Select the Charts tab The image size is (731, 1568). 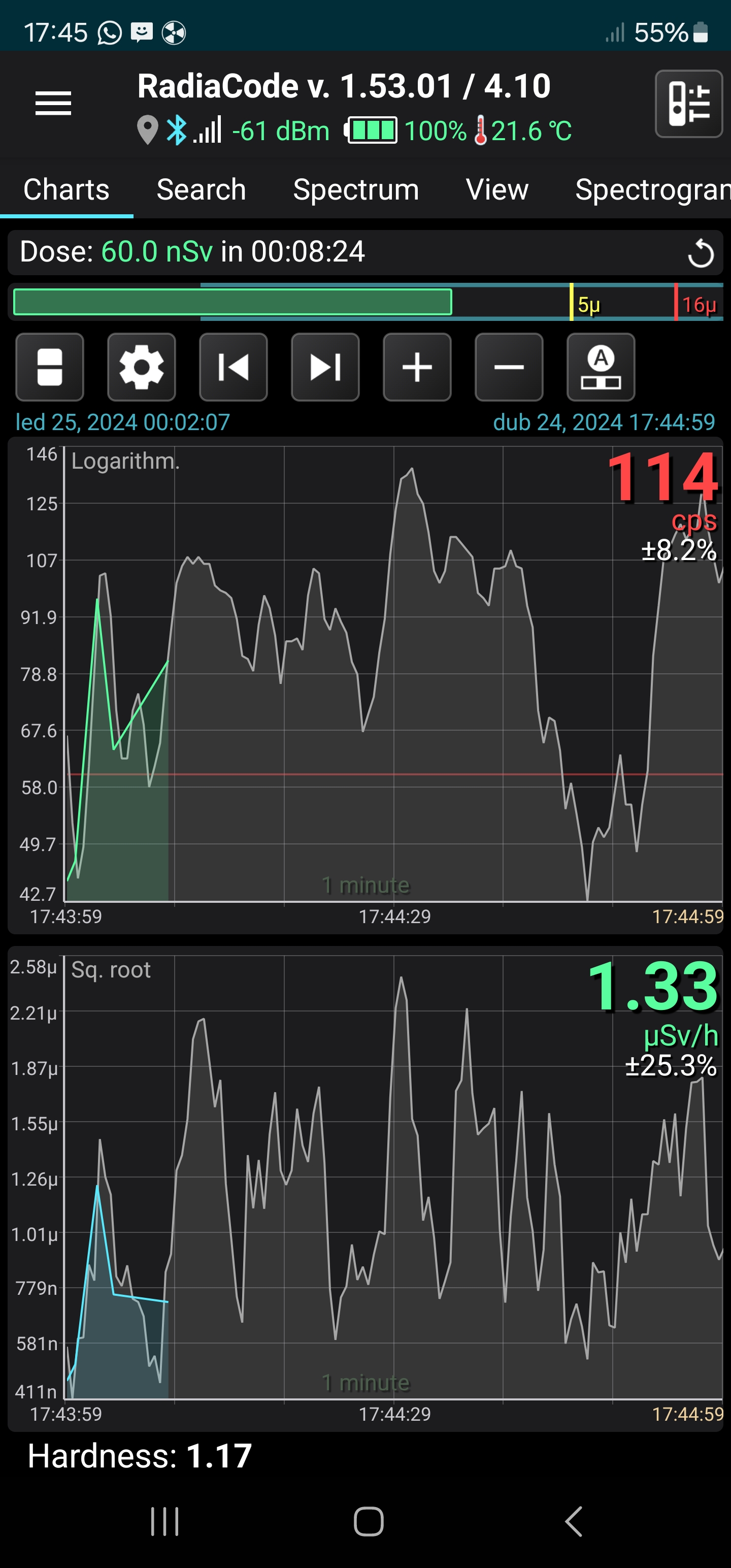67,189
